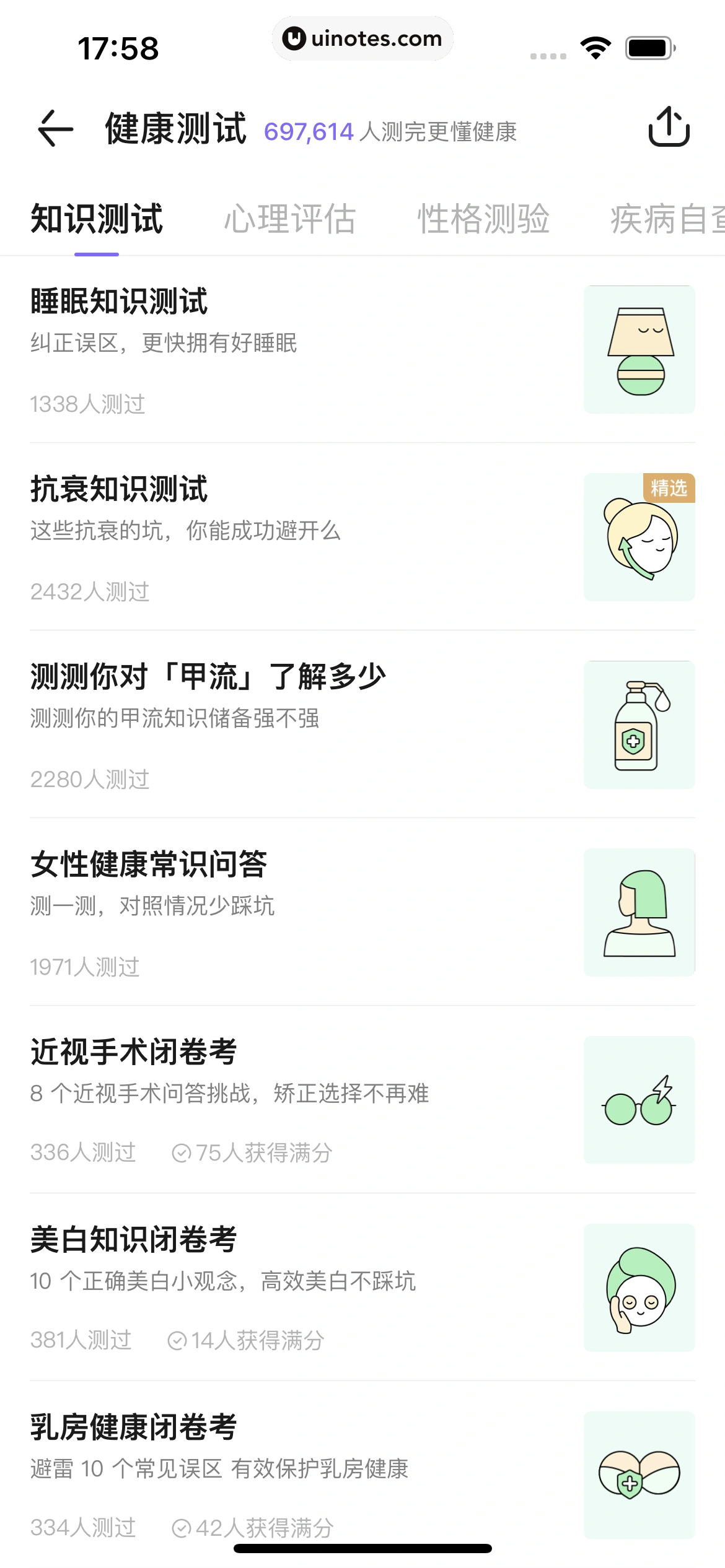Tap the sleep lamp icon for 睡眠知识测试

click(x=639, y=349)
